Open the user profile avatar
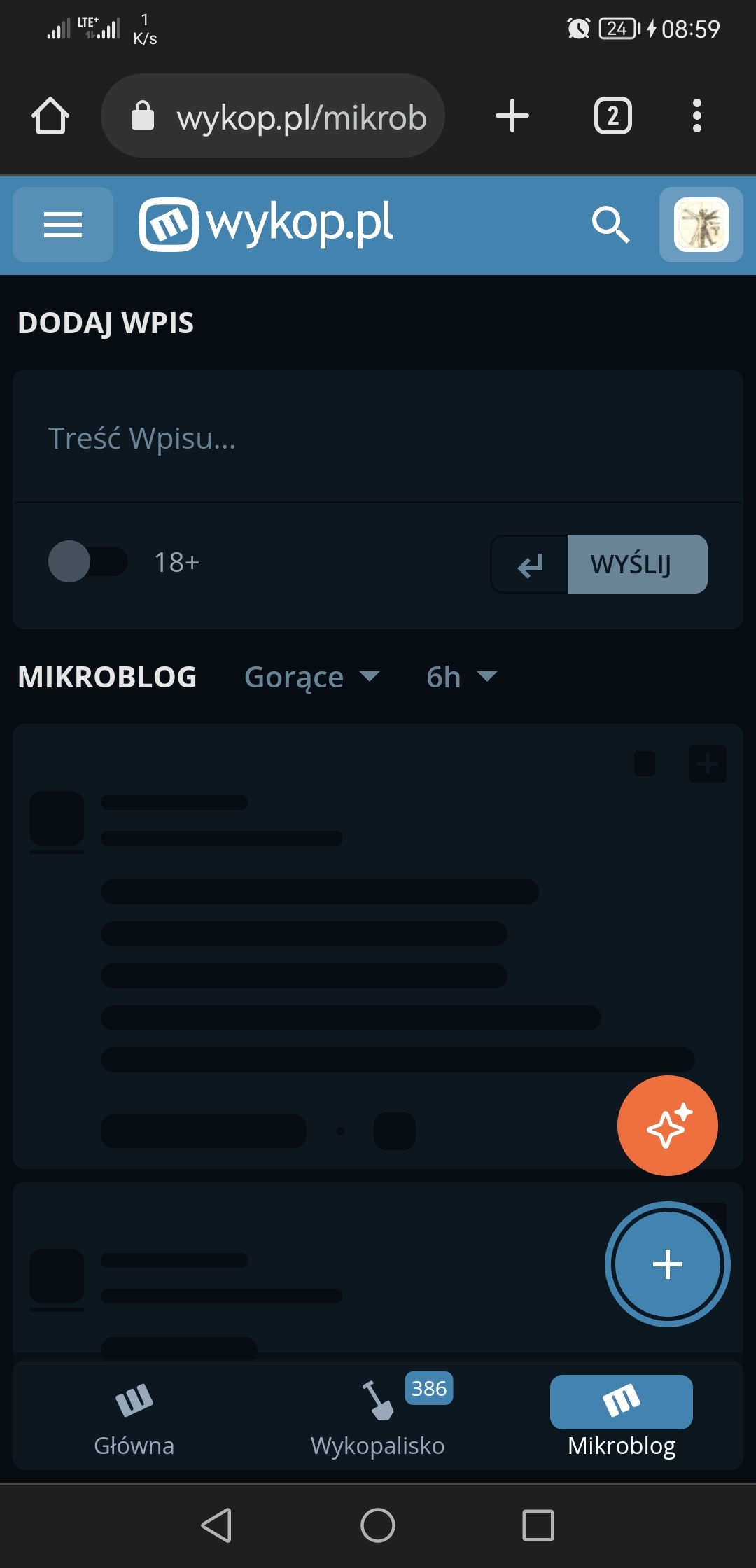The image size is (756, 1568). click(701, 225)
